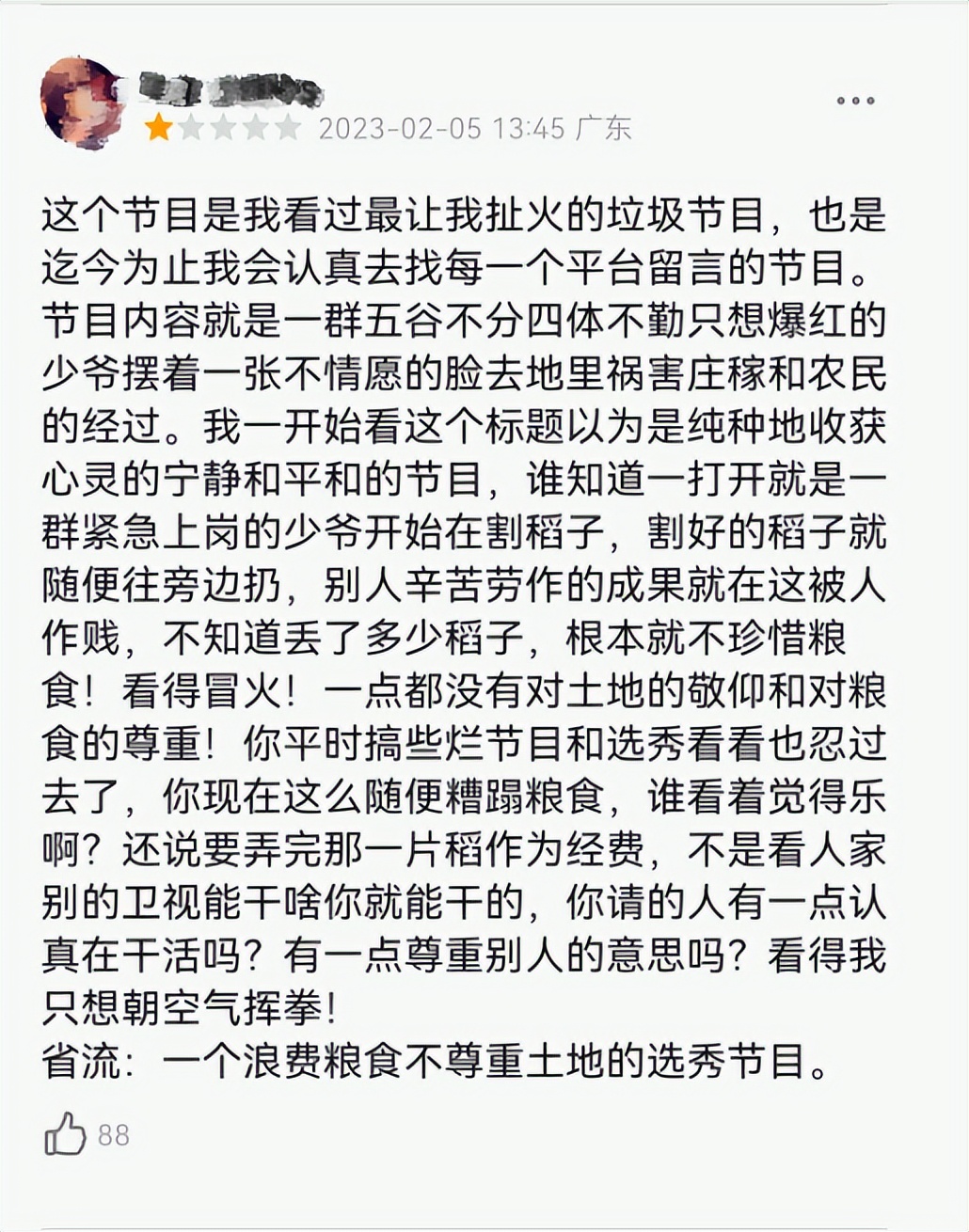Image resolution: width=969 pixels, height=1232 pixels.
Task: Click the location label 广东
Action: (602, 129)
